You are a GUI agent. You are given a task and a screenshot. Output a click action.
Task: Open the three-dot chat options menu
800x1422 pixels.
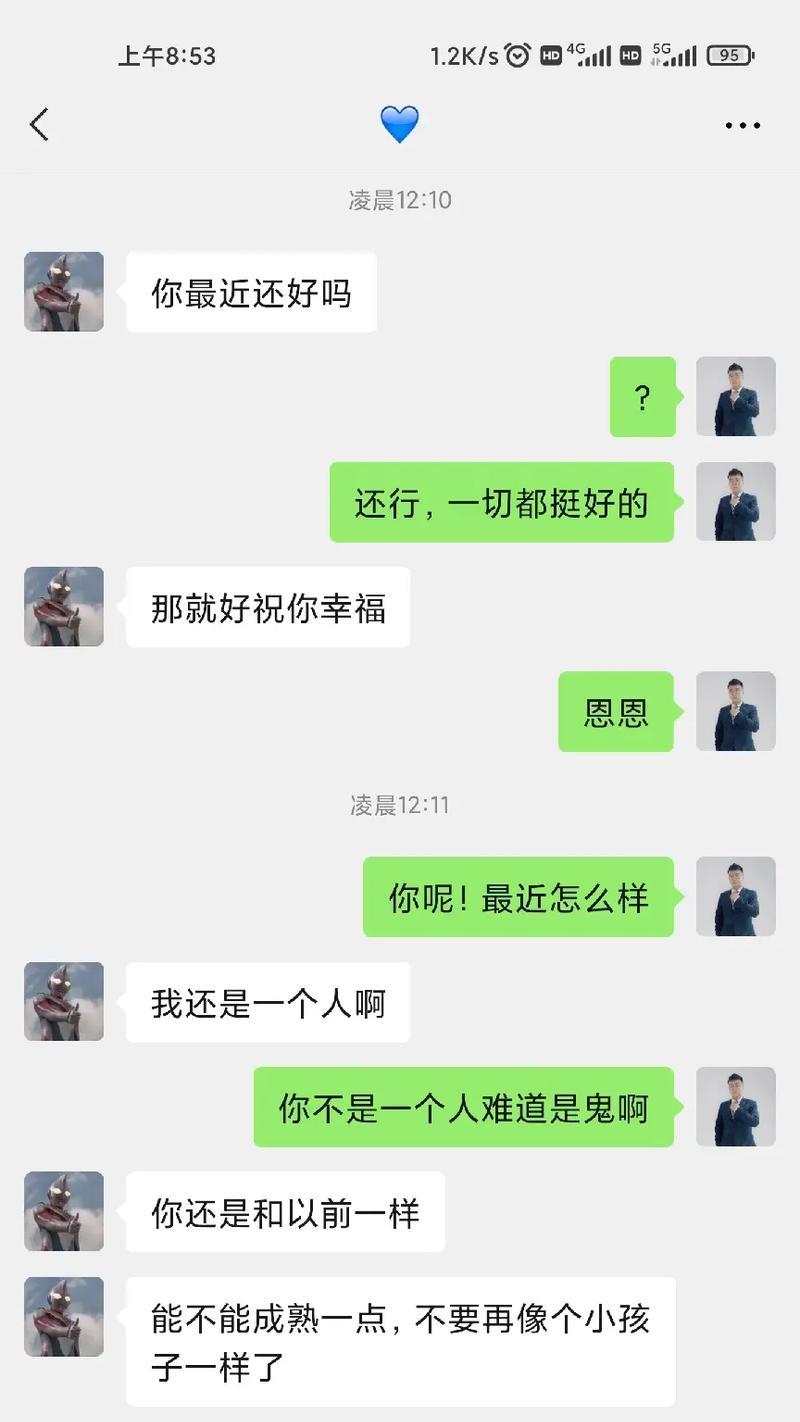(742, 126)
